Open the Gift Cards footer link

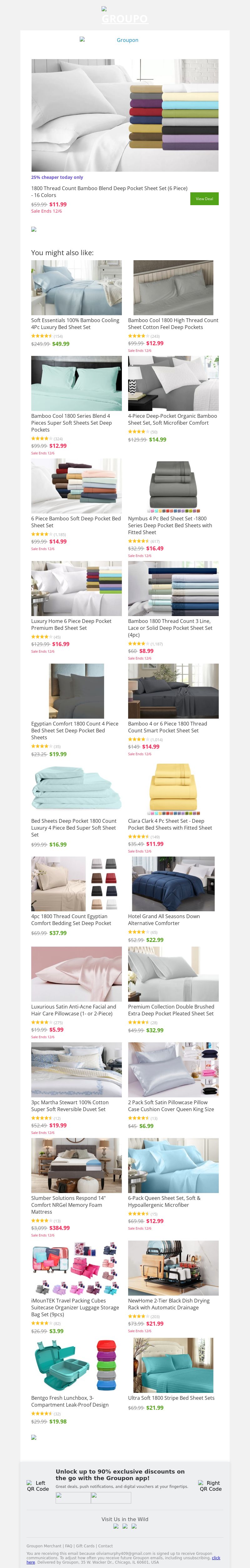tap(85, 1545)
